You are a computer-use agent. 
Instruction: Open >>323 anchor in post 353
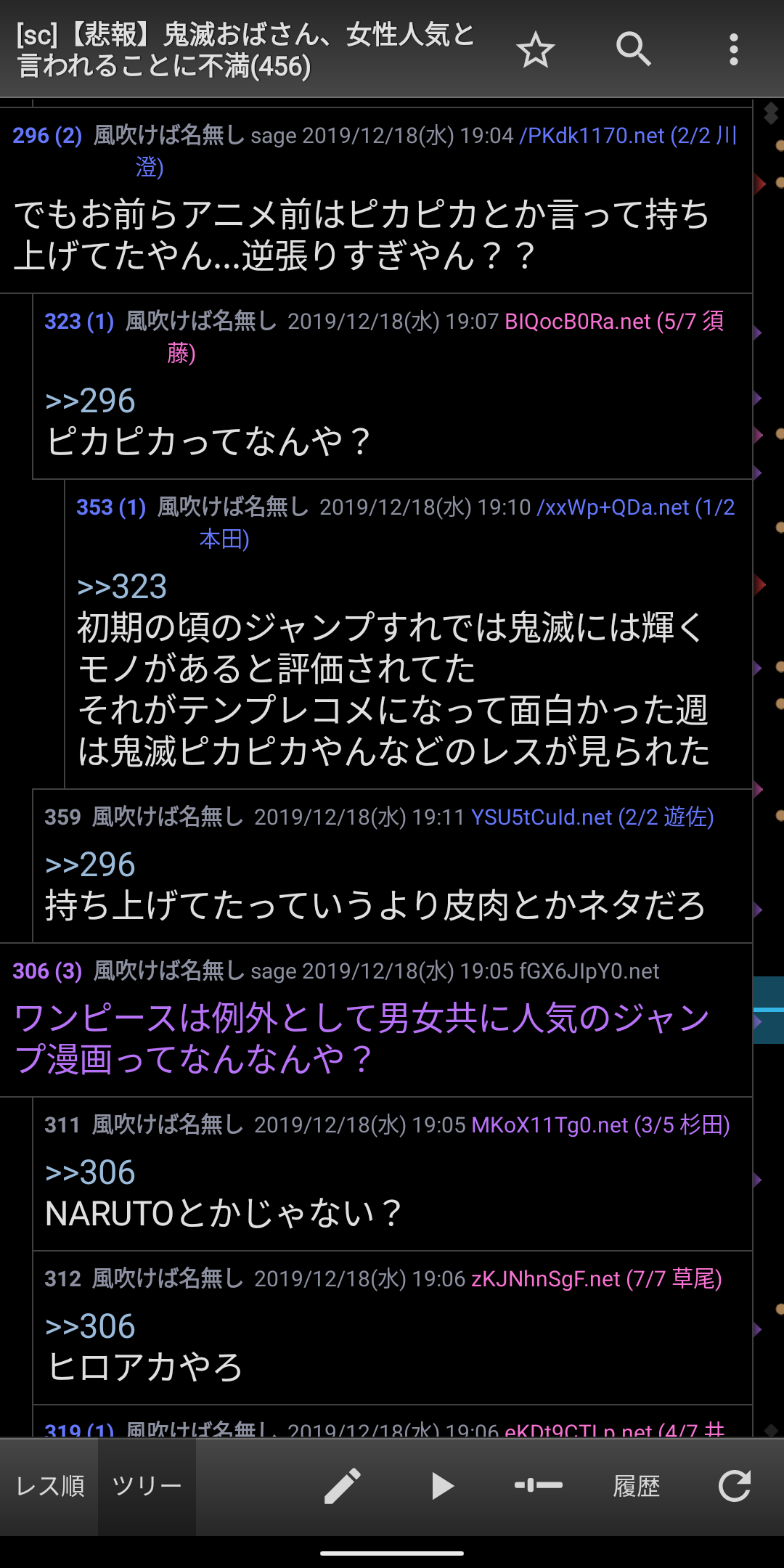coord(122,587)
